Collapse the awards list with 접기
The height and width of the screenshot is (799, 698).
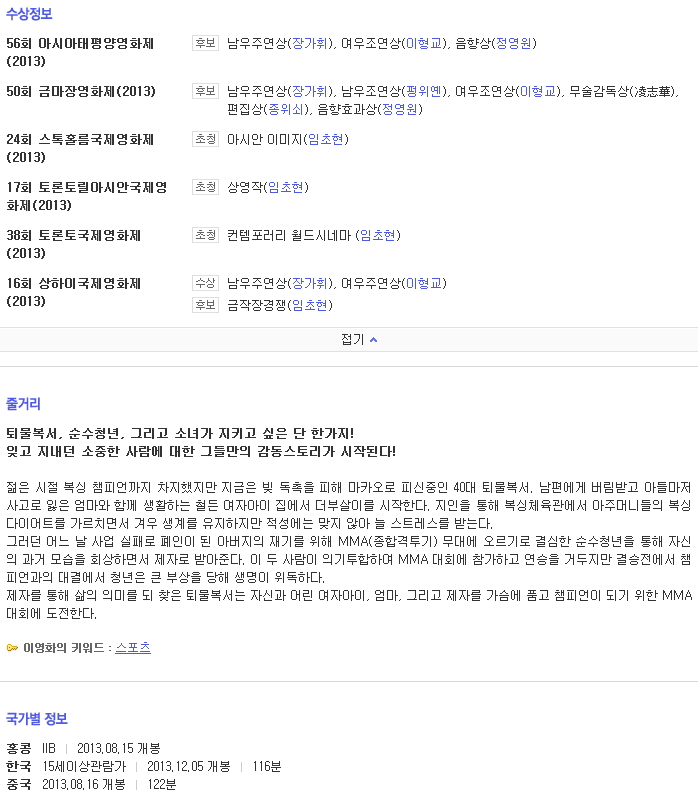pyautogui.click(x=359, y=339)
